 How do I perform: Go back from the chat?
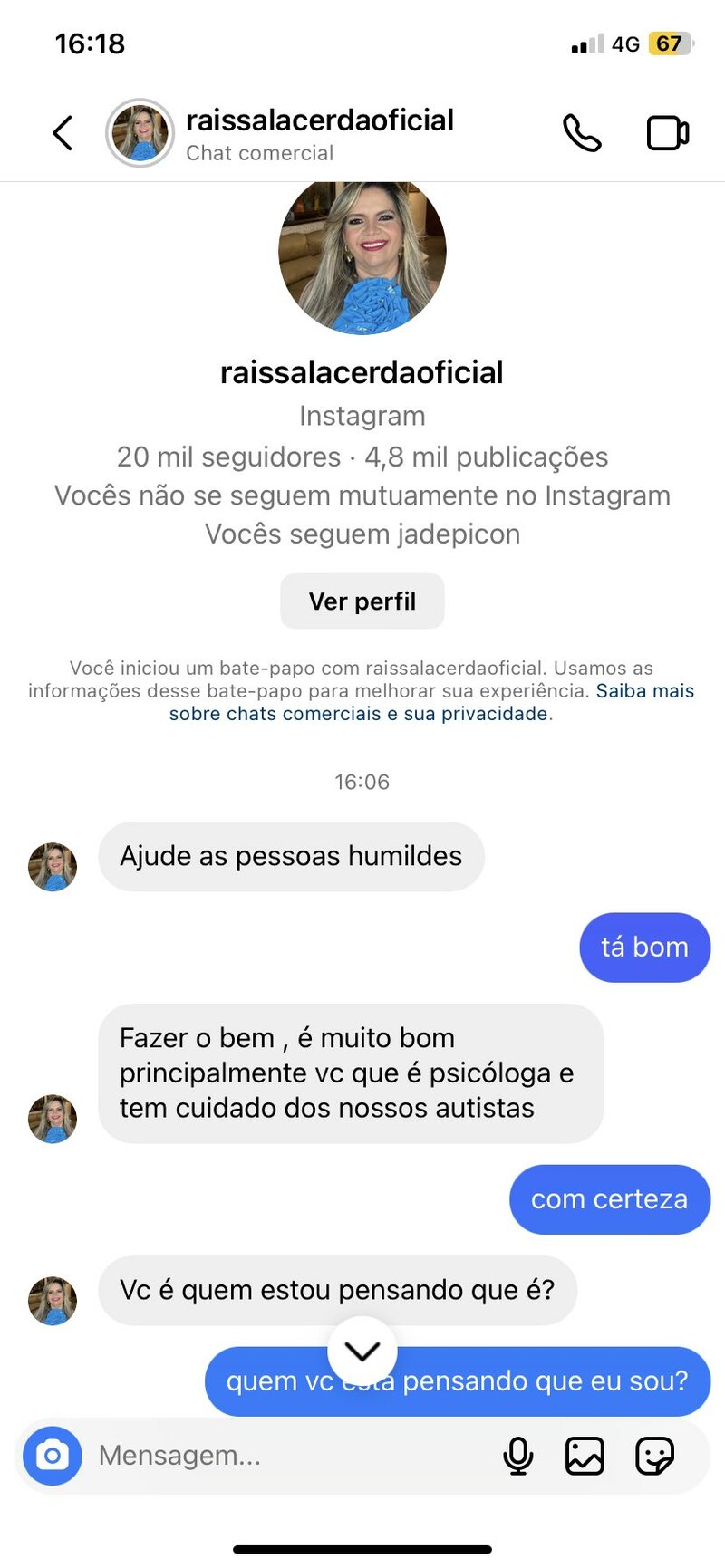(63, 133)
